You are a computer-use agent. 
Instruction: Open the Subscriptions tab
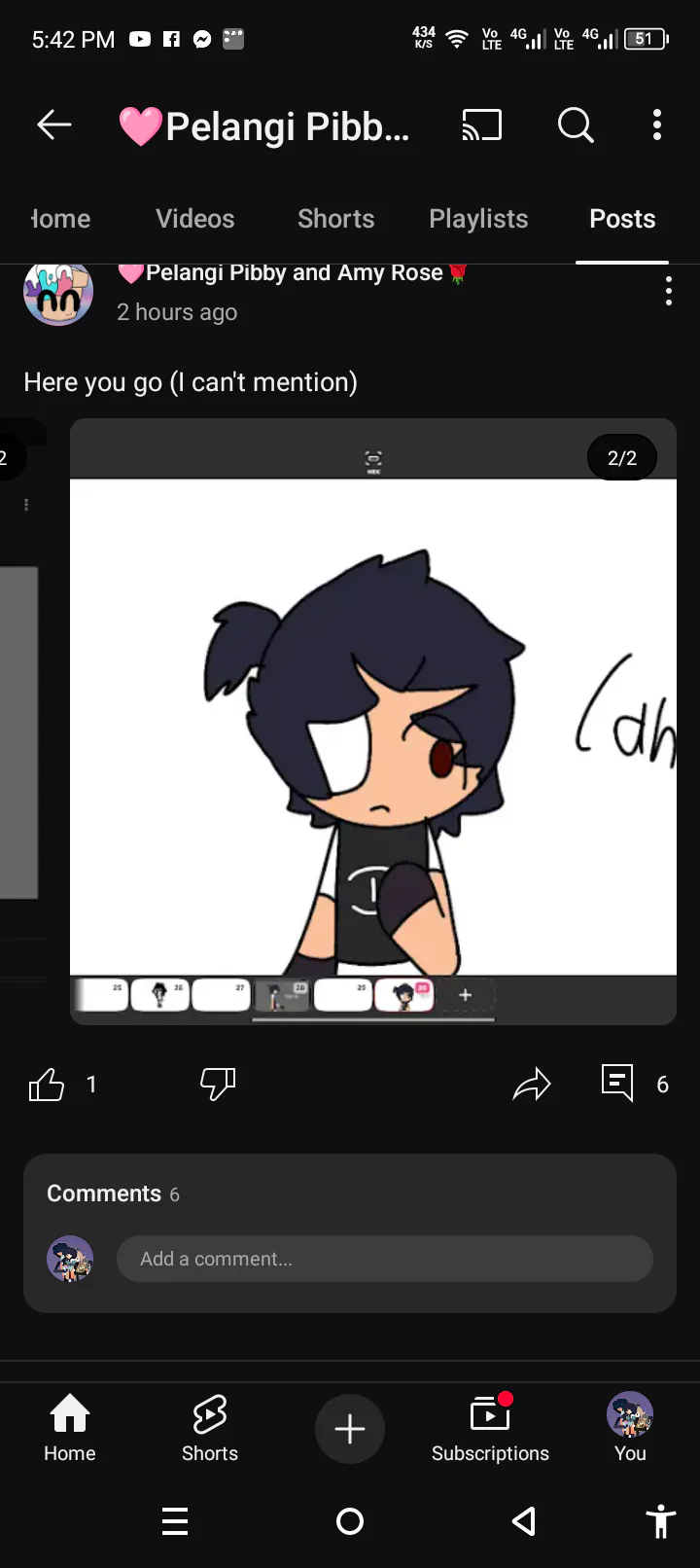coord(490,1428)
